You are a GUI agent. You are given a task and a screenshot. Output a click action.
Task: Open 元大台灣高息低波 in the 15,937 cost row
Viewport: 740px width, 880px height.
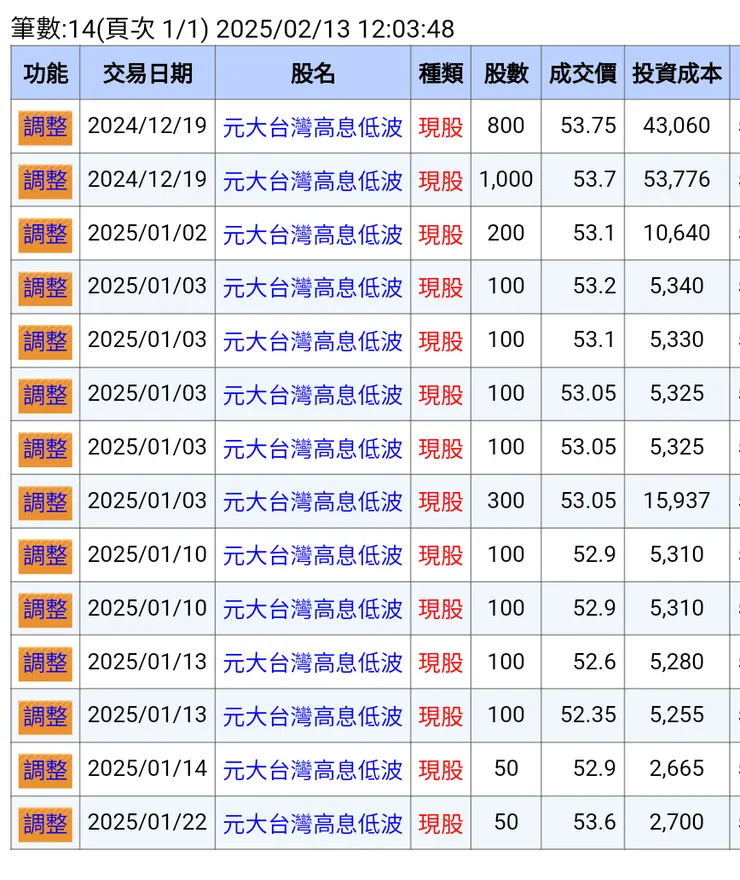click(312, 502)
